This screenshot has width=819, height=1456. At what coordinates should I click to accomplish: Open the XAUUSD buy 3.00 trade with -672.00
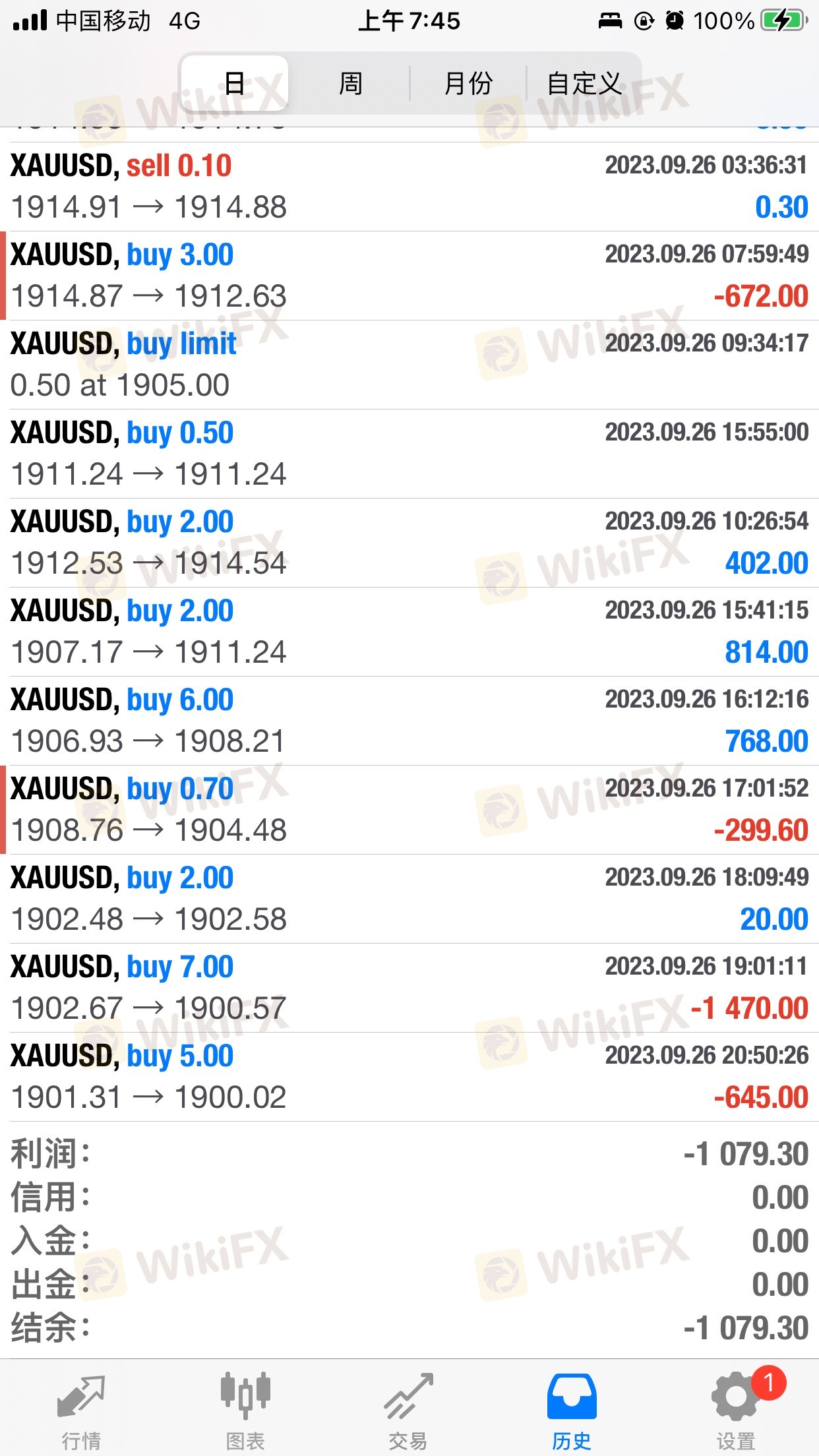click(409, 276)
